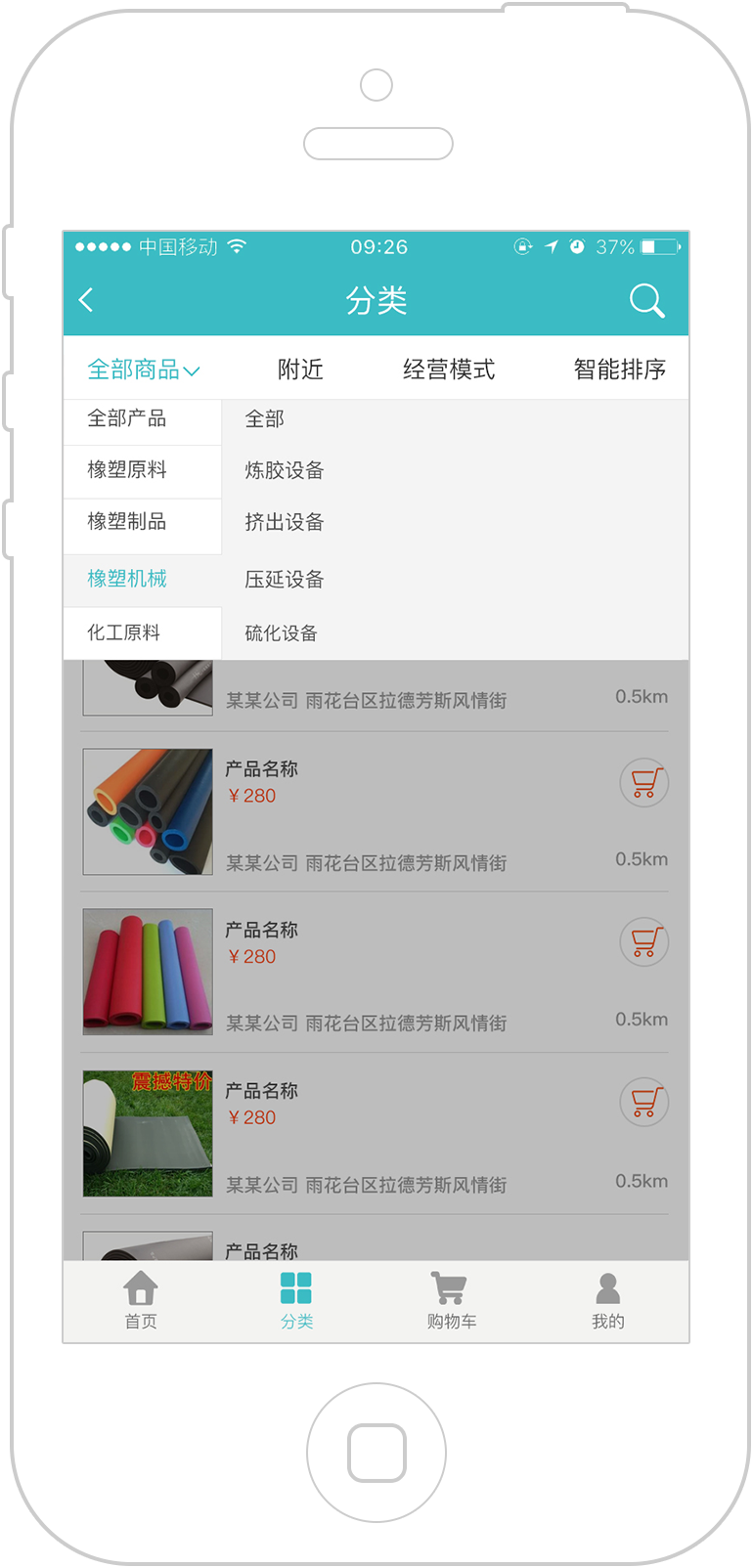Viewport: 753px width, 1568px height.
Task: Switch to the 购物车 tab
Action: tap(451, 1300)
